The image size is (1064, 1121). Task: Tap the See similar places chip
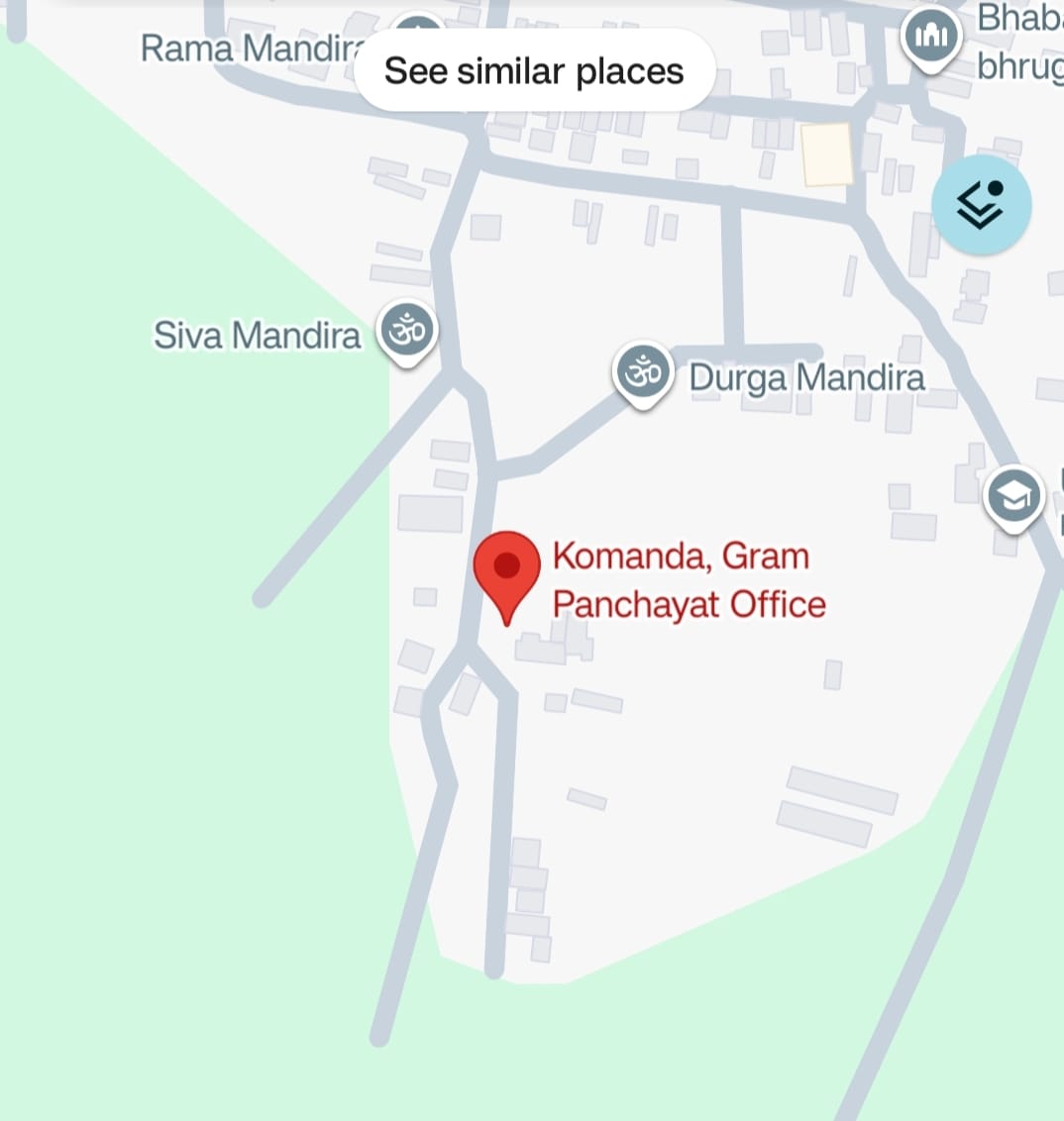pos(534,70)
